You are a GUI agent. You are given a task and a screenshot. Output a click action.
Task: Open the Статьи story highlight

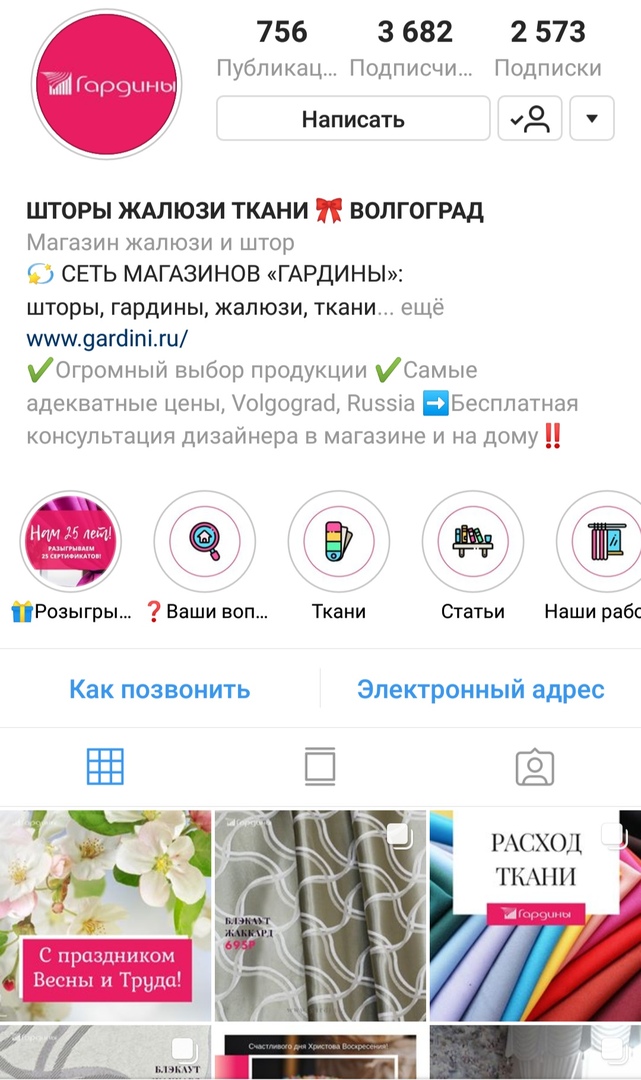472,541
